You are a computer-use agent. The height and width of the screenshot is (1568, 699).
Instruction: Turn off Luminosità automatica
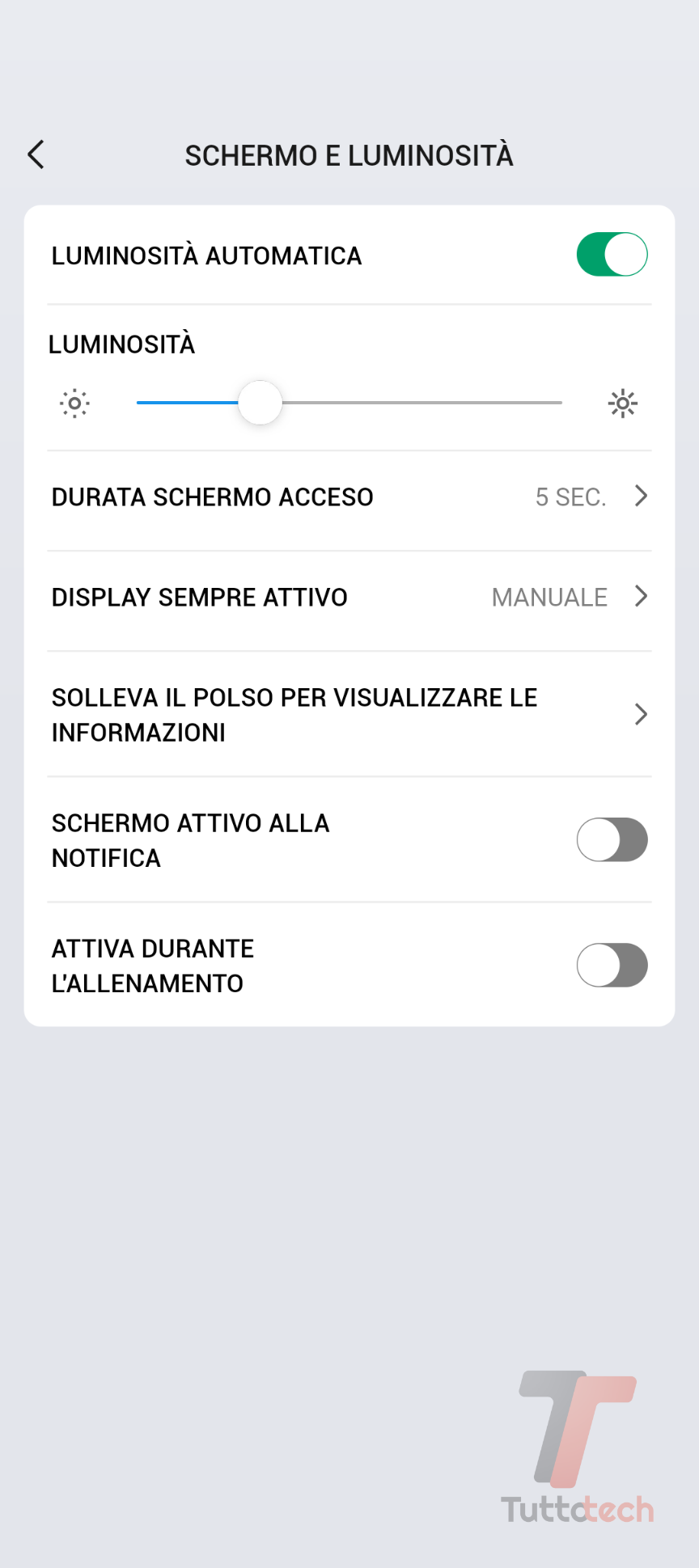pyautogui.click(x=612, y=255)
